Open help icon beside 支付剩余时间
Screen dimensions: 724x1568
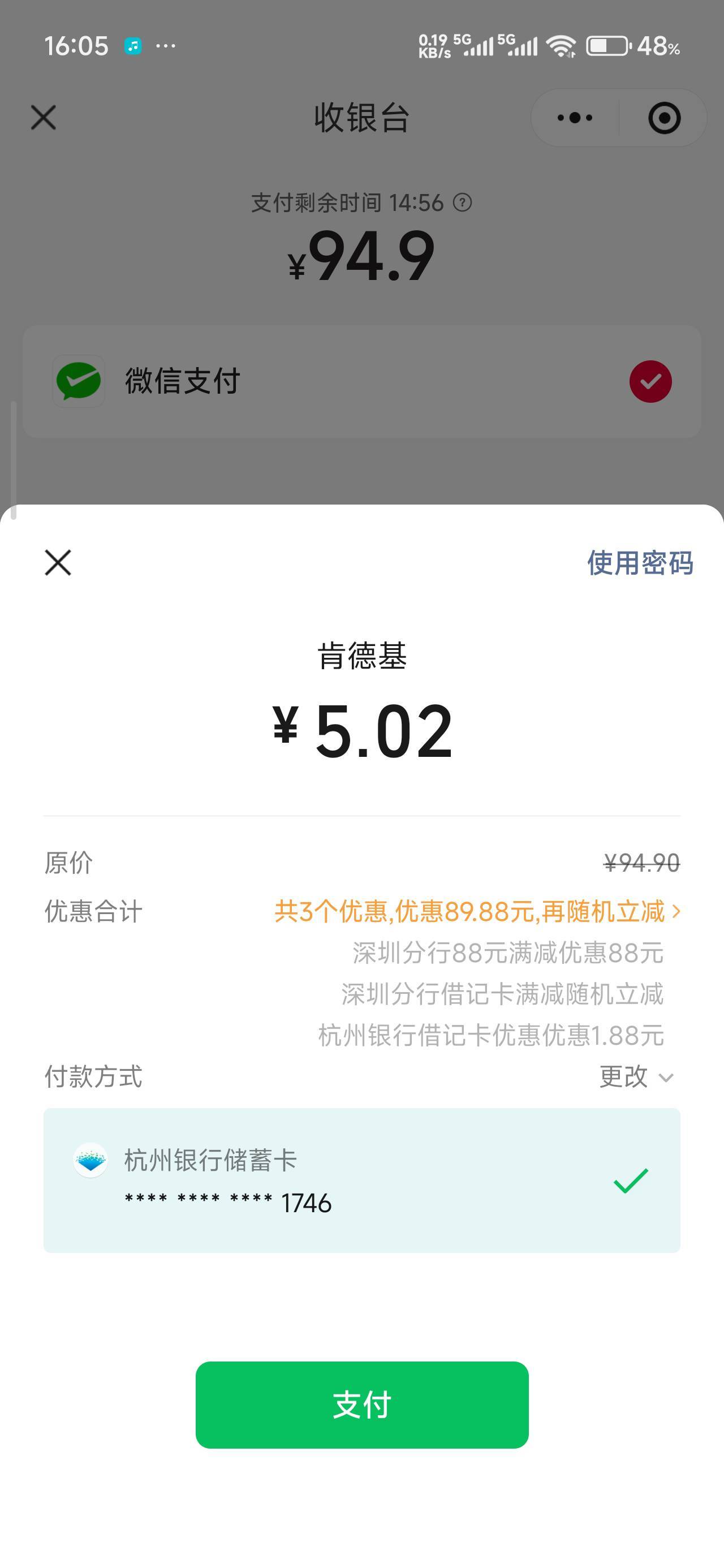click(463, 202)
